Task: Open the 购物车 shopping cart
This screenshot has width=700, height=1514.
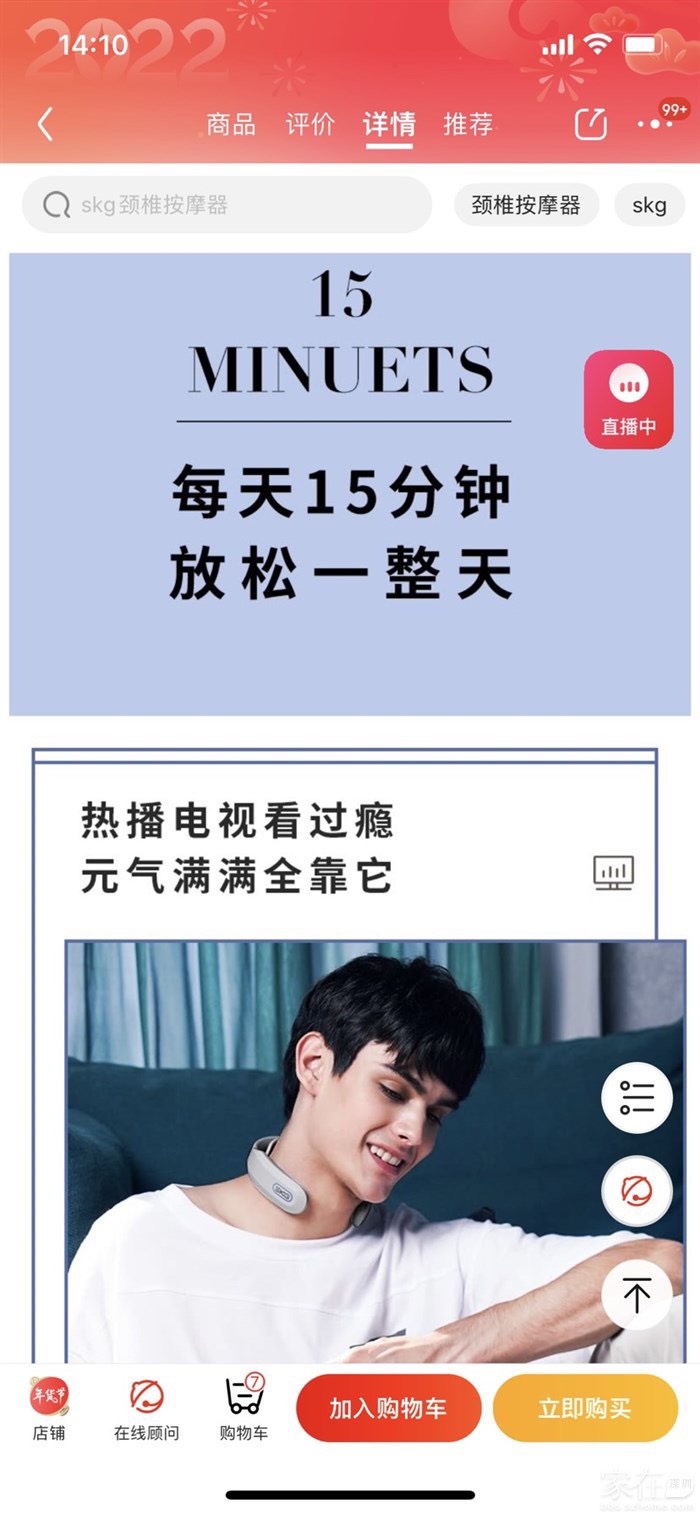Action: pyautogui.click(x=244, y=1408)
